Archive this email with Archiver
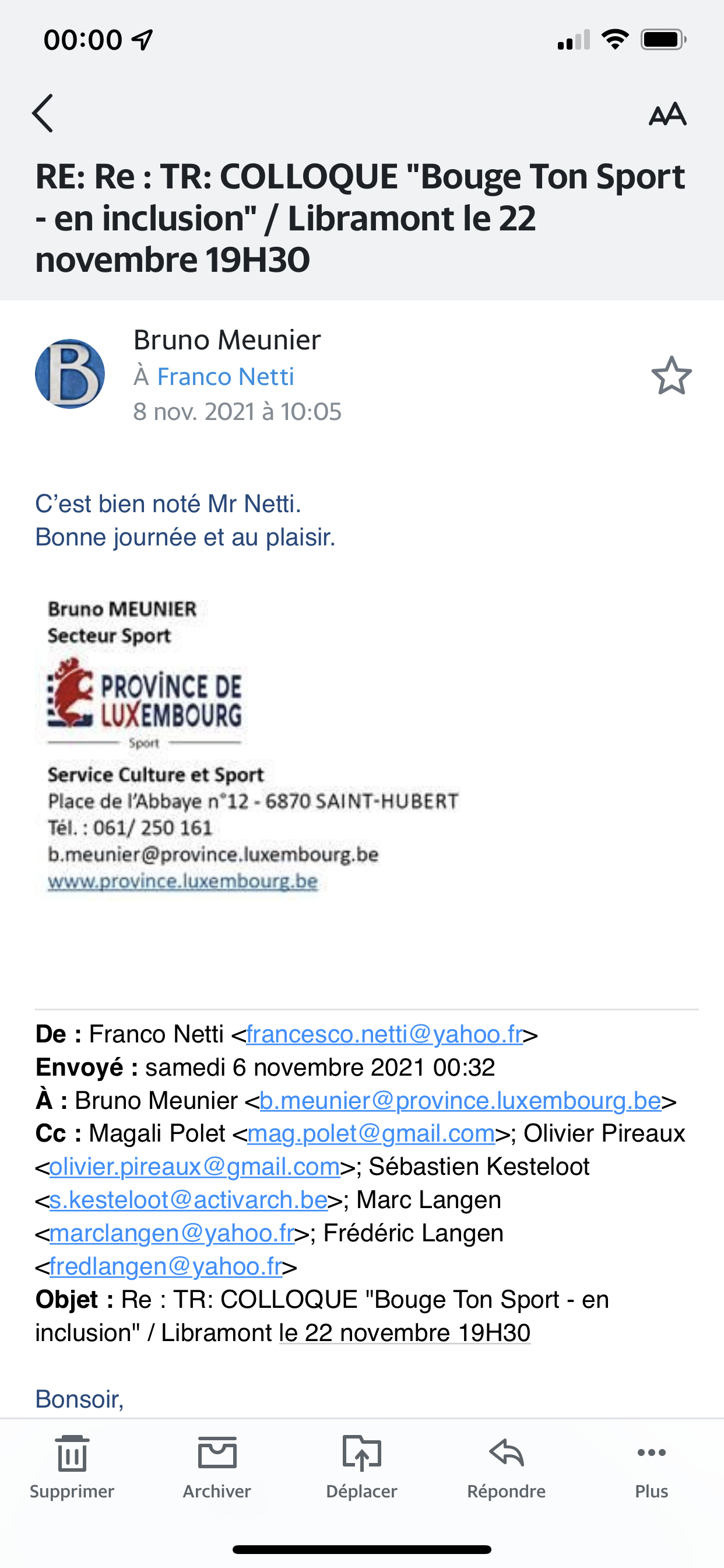 [217, 1467]
